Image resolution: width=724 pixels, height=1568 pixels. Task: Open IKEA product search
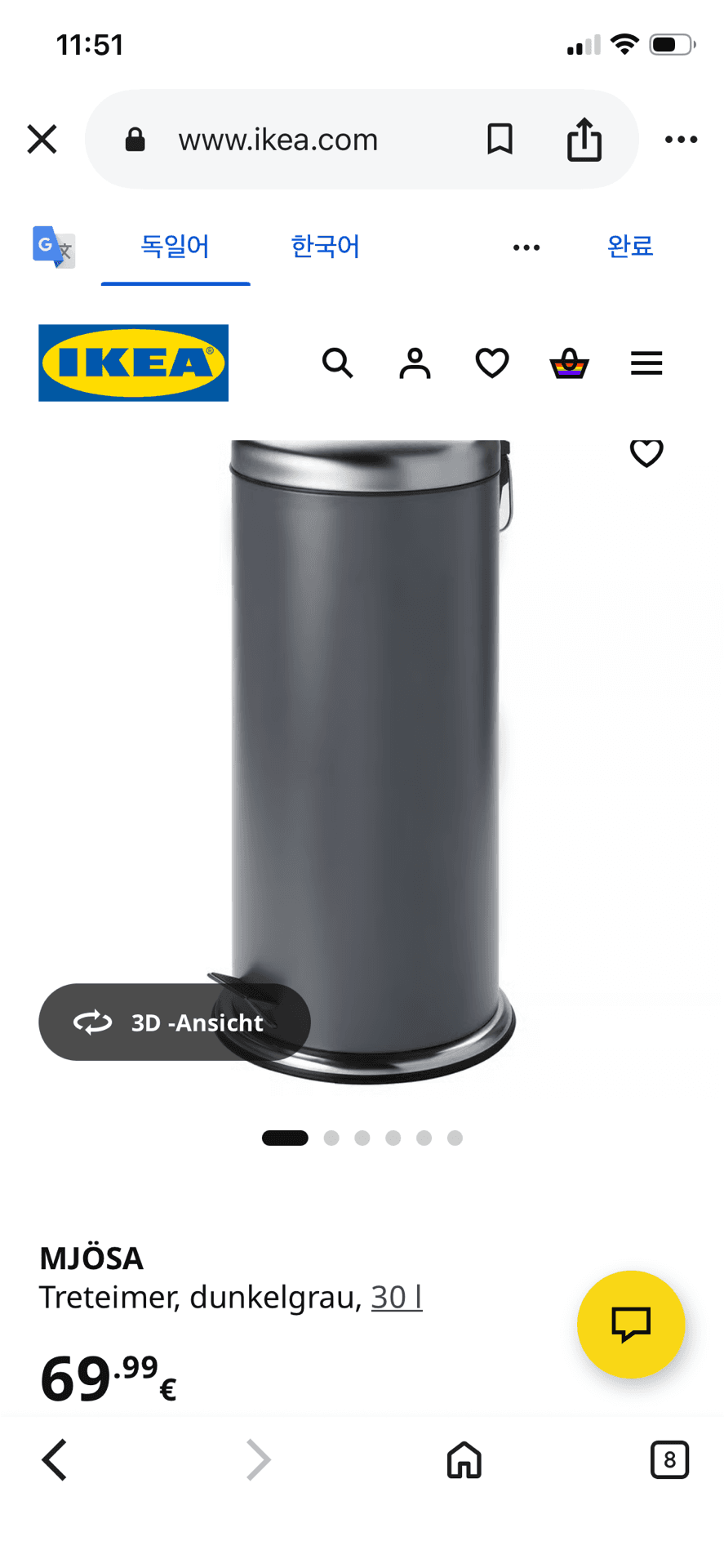(337, 363)
